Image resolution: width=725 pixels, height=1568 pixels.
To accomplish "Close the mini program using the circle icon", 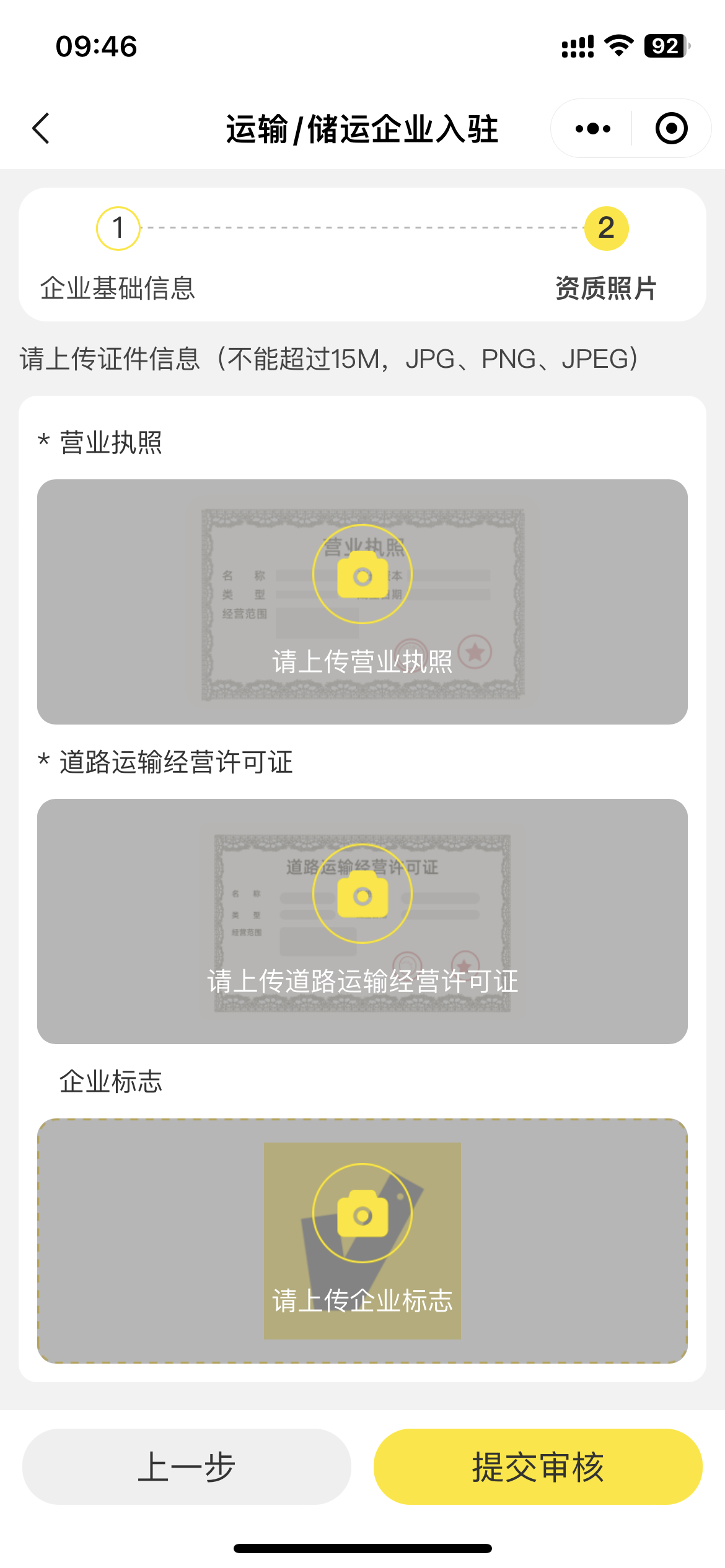I will coord(671,129).
